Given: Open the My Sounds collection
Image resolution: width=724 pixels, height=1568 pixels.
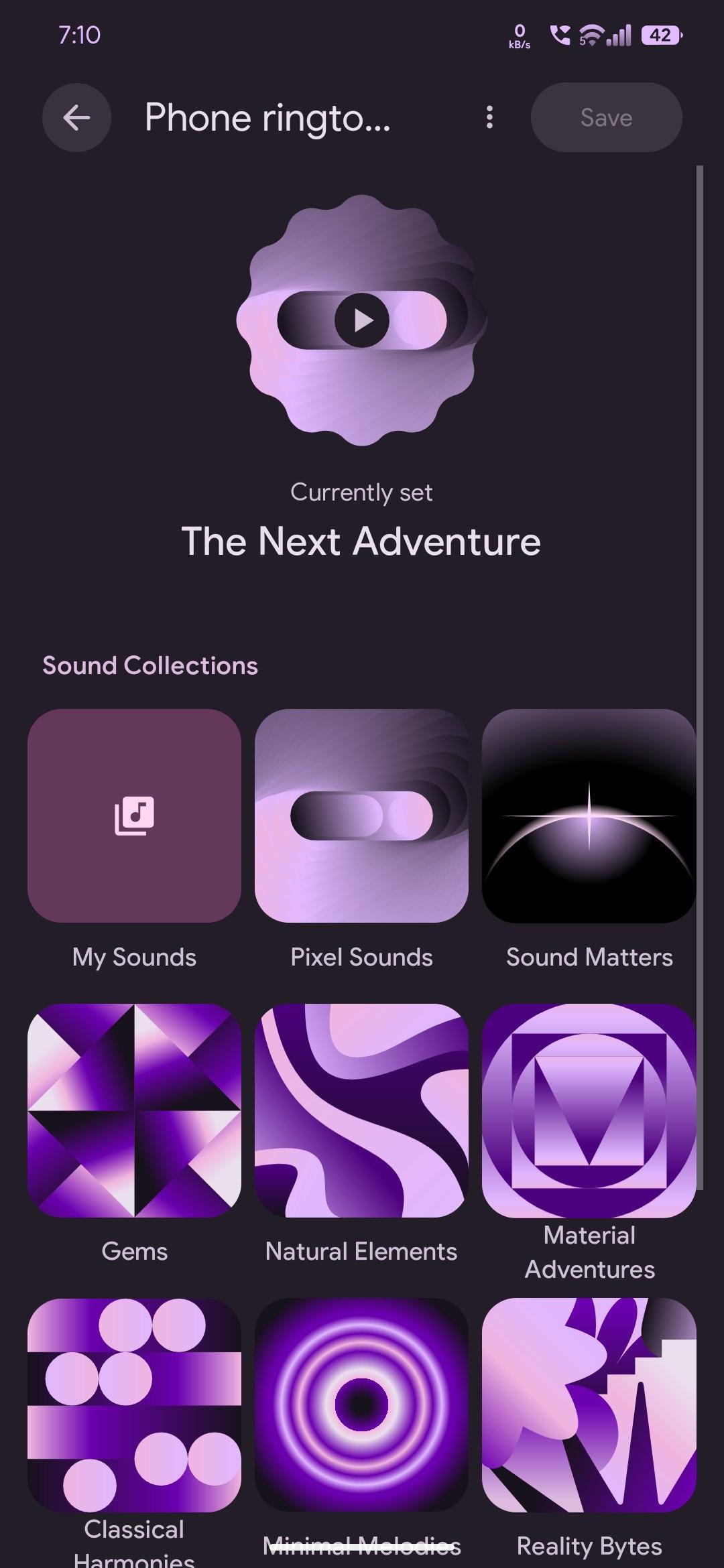Looking at the screenshot, I should tap(134, 815).
